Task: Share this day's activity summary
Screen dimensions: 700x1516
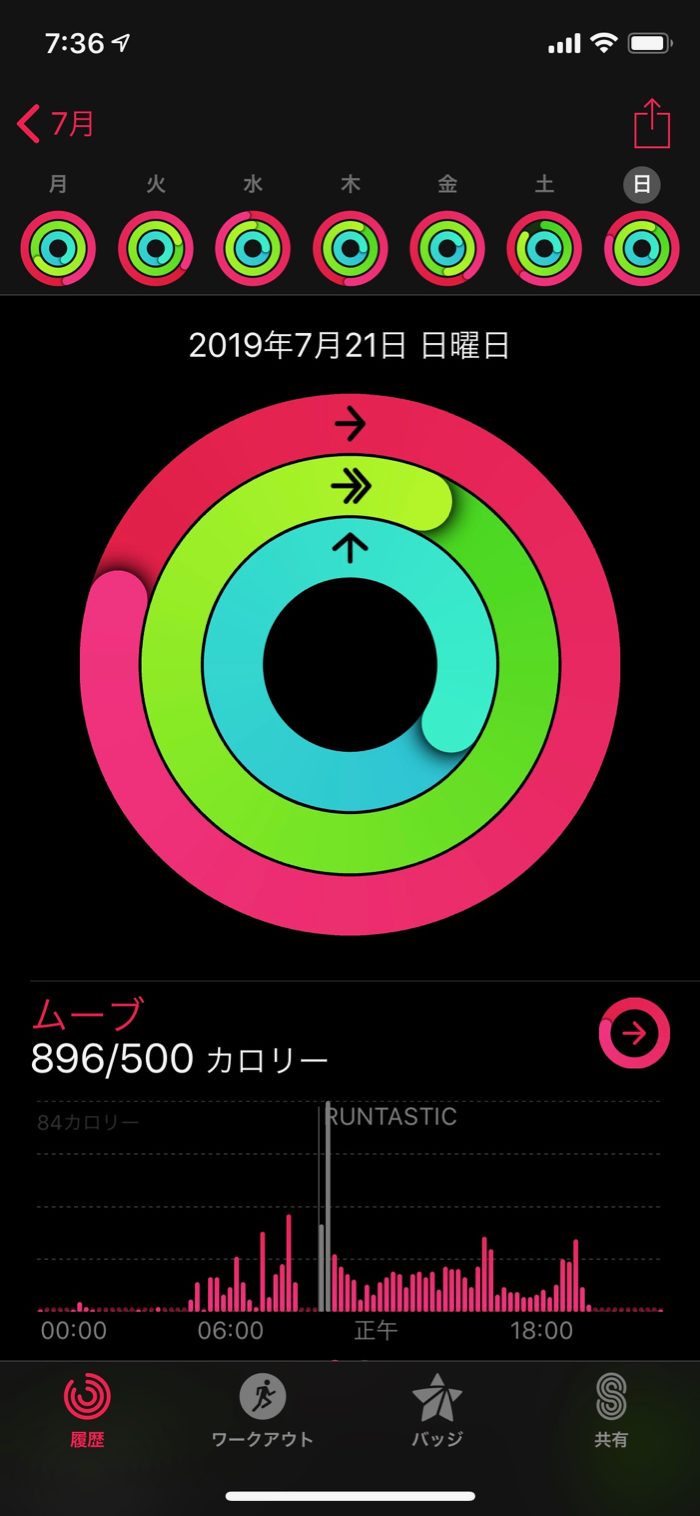Action: tap(652, 124)
